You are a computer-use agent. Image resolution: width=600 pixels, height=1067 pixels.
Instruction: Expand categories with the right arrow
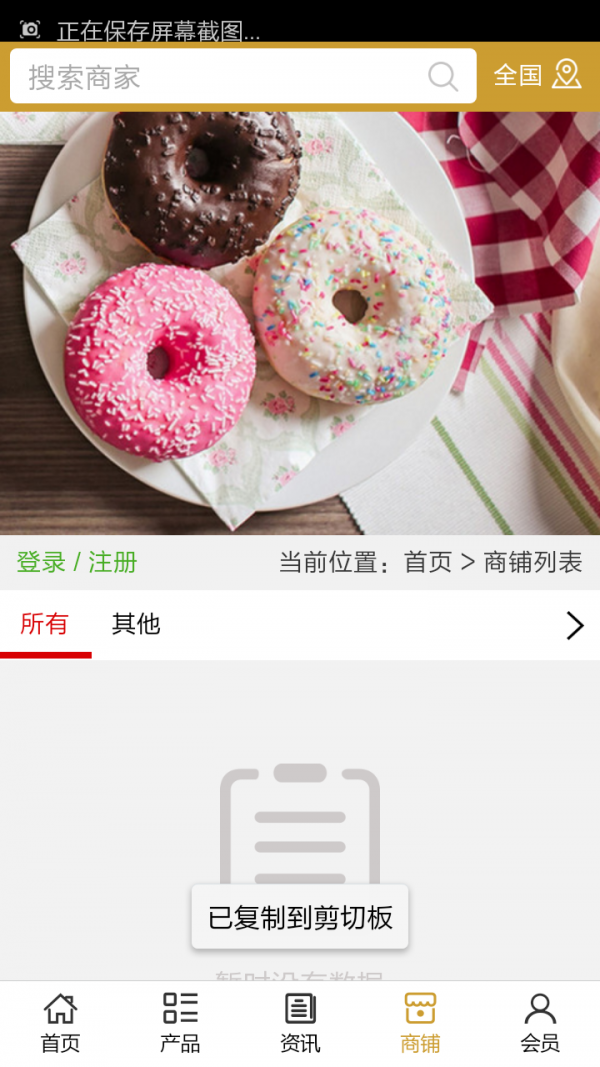574,626
